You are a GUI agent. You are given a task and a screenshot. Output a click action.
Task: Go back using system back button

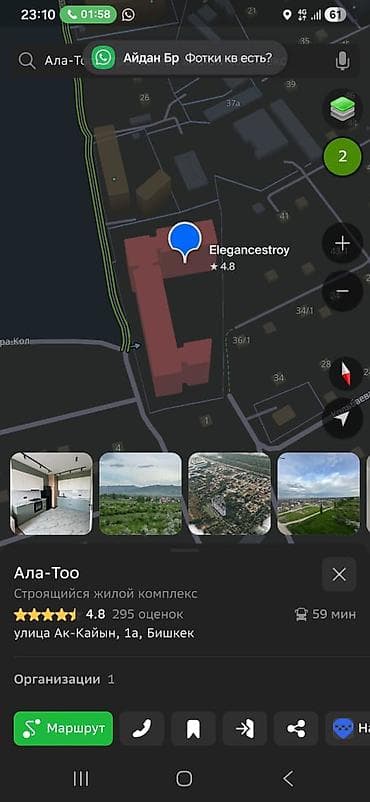click(x=288, y=778)
